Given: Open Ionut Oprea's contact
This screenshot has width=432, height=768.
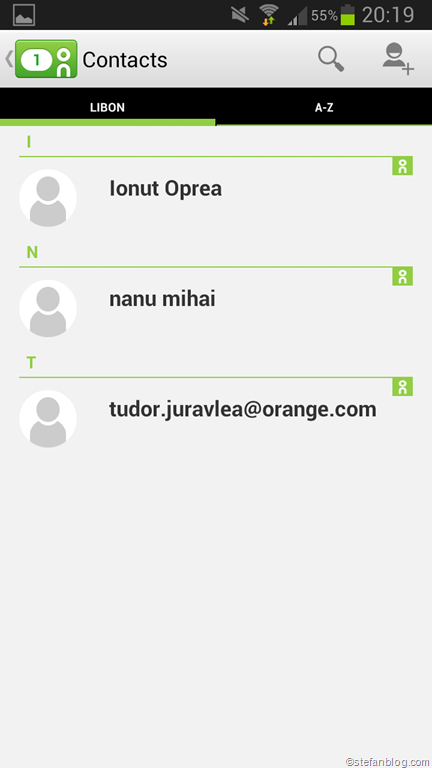Looking at the screenshot, I should (216, 197).
